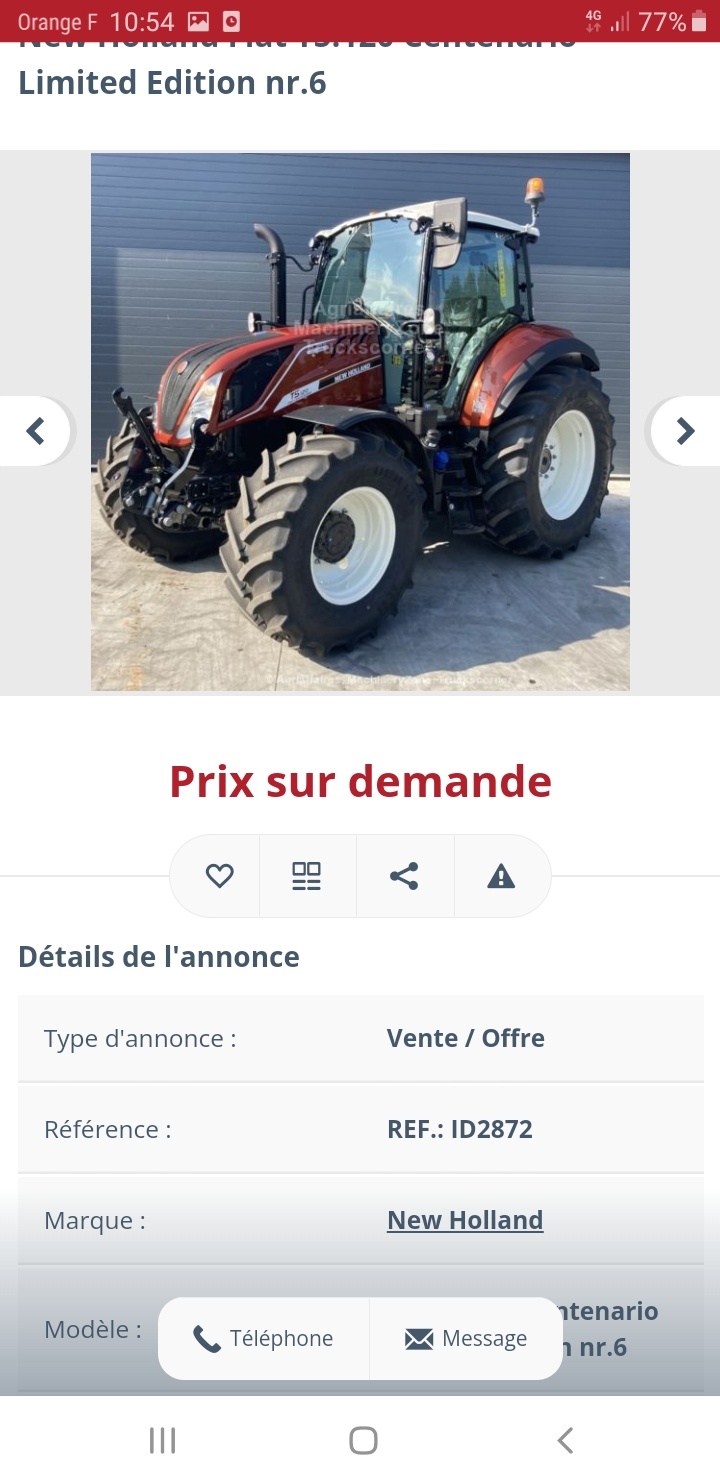Open the tractor photo in full view

coord(360,421)
